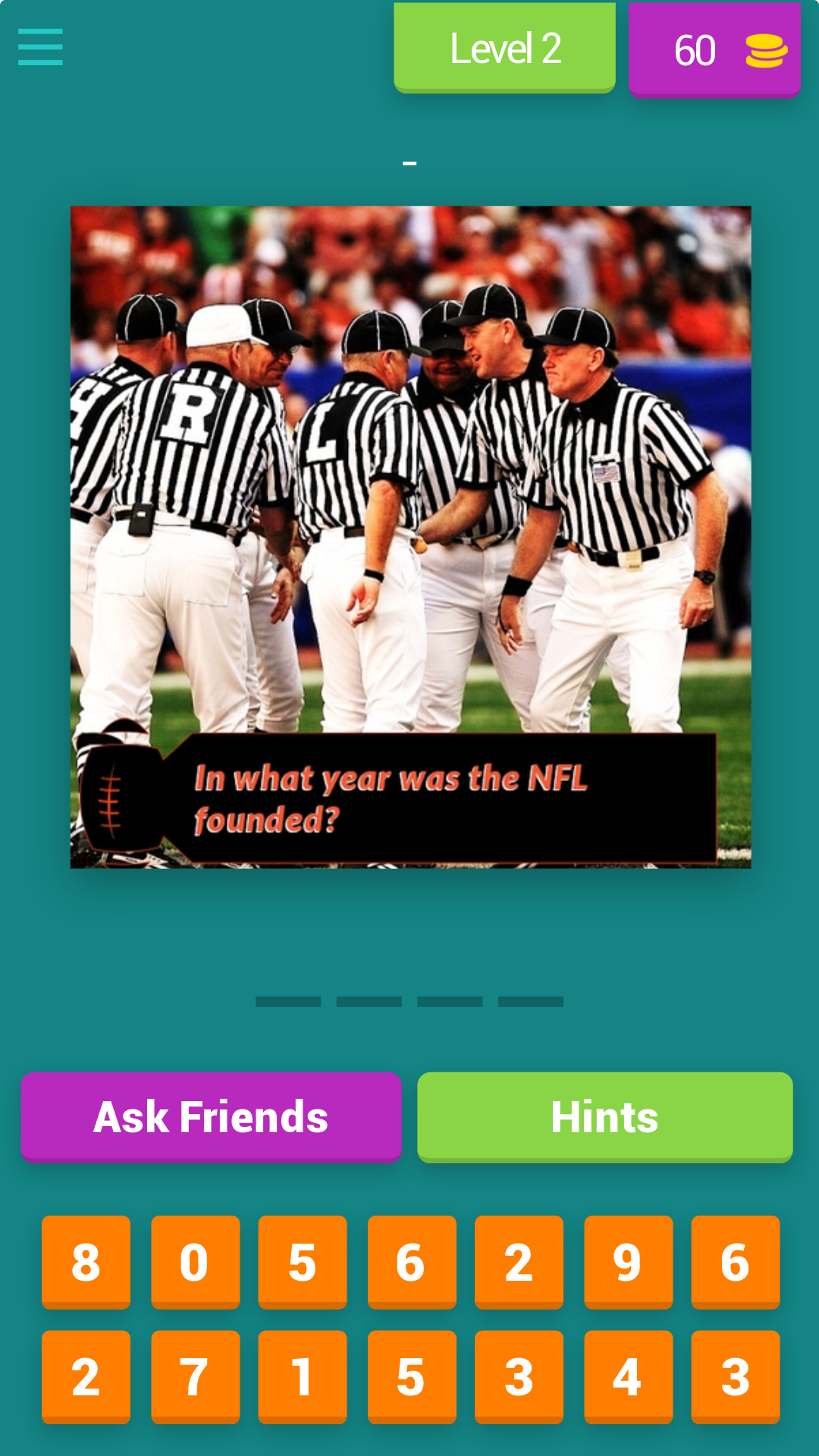Tap digit 1 tile

point(302,1376)
